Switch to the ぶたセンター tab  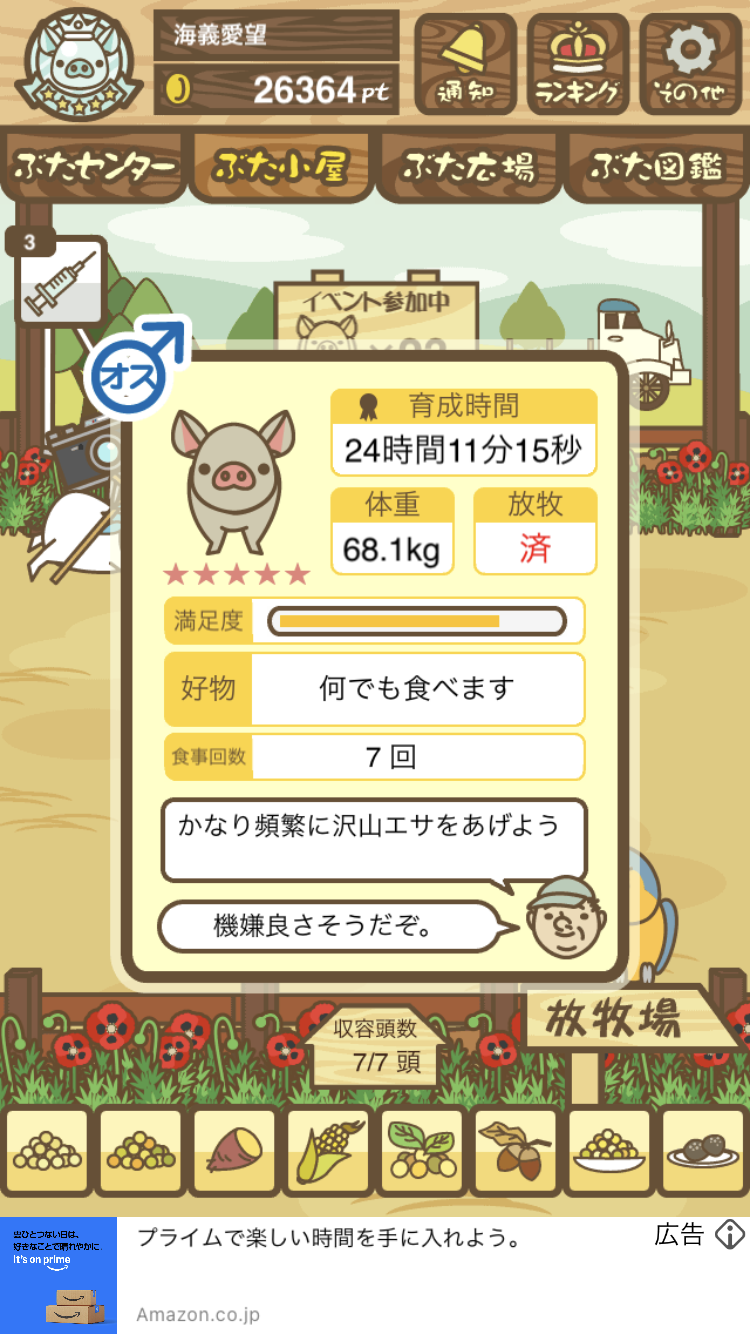[x=95, y=167]
